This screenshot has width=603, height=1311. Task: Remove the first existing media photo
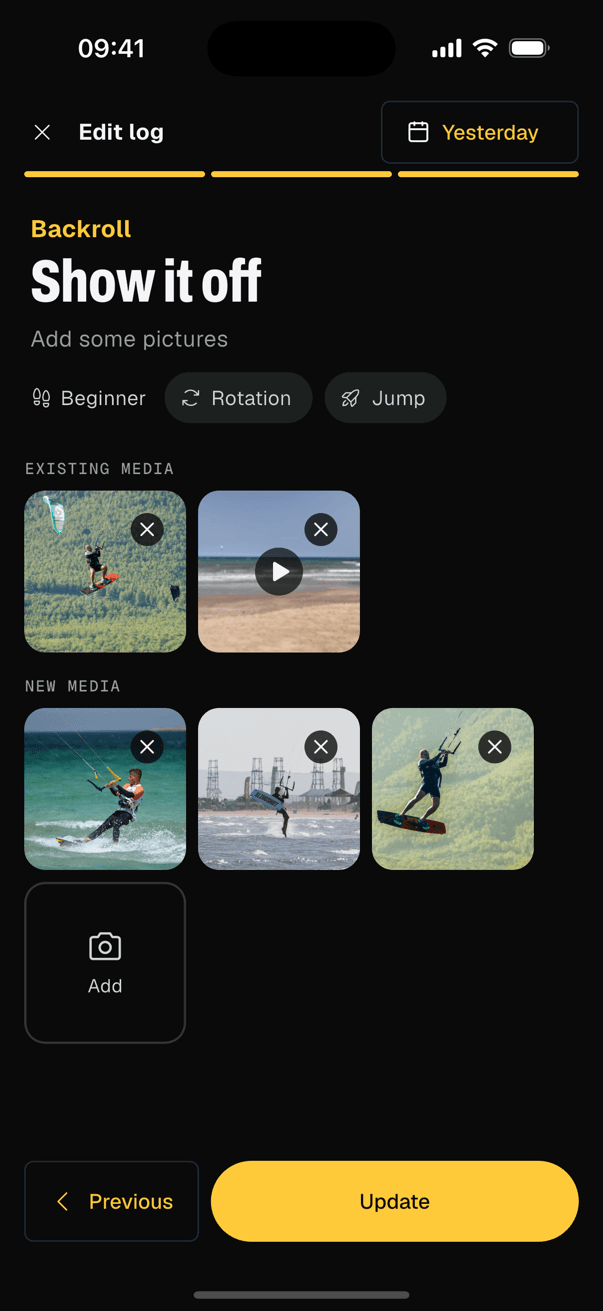147,530
